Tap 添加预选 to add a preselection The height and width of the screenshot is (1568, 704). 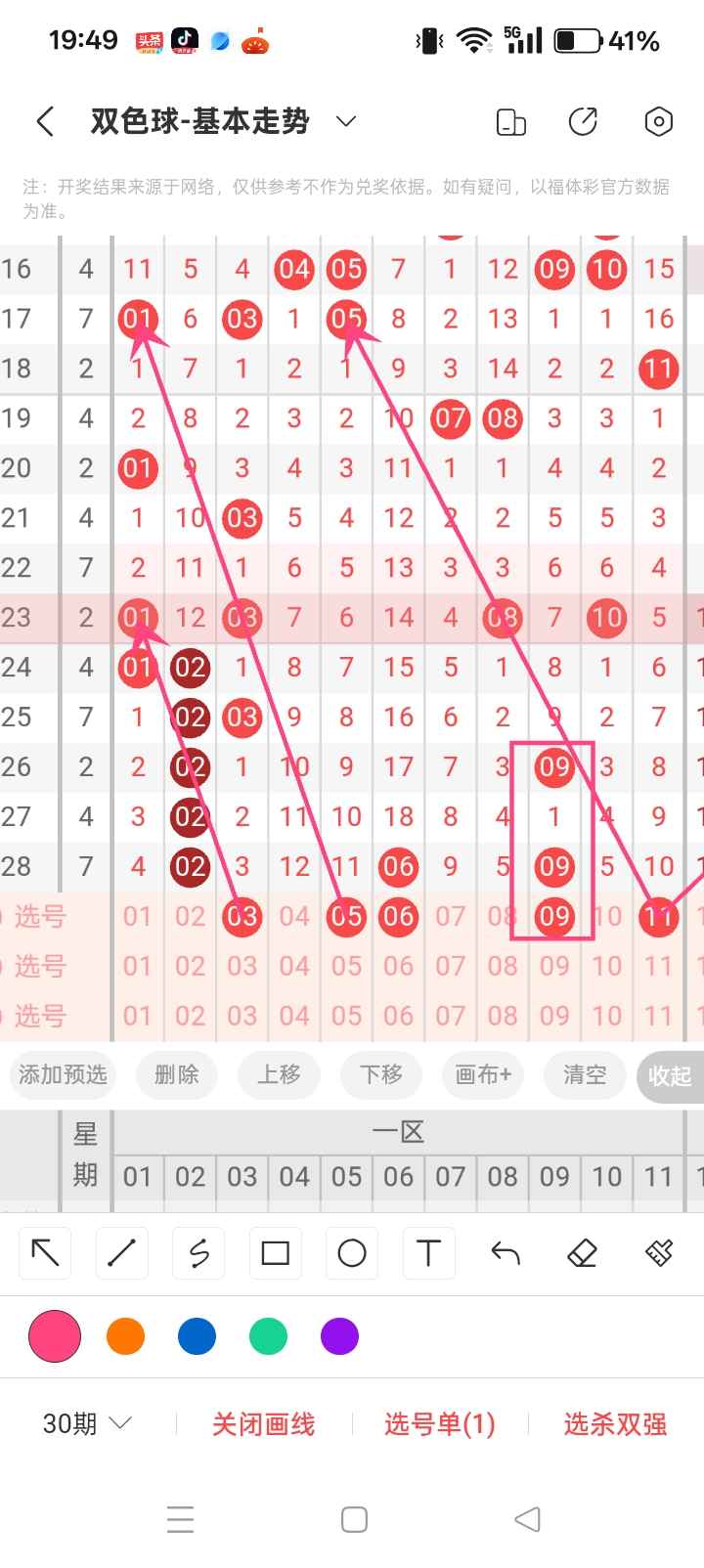(x=63, y=1075)
